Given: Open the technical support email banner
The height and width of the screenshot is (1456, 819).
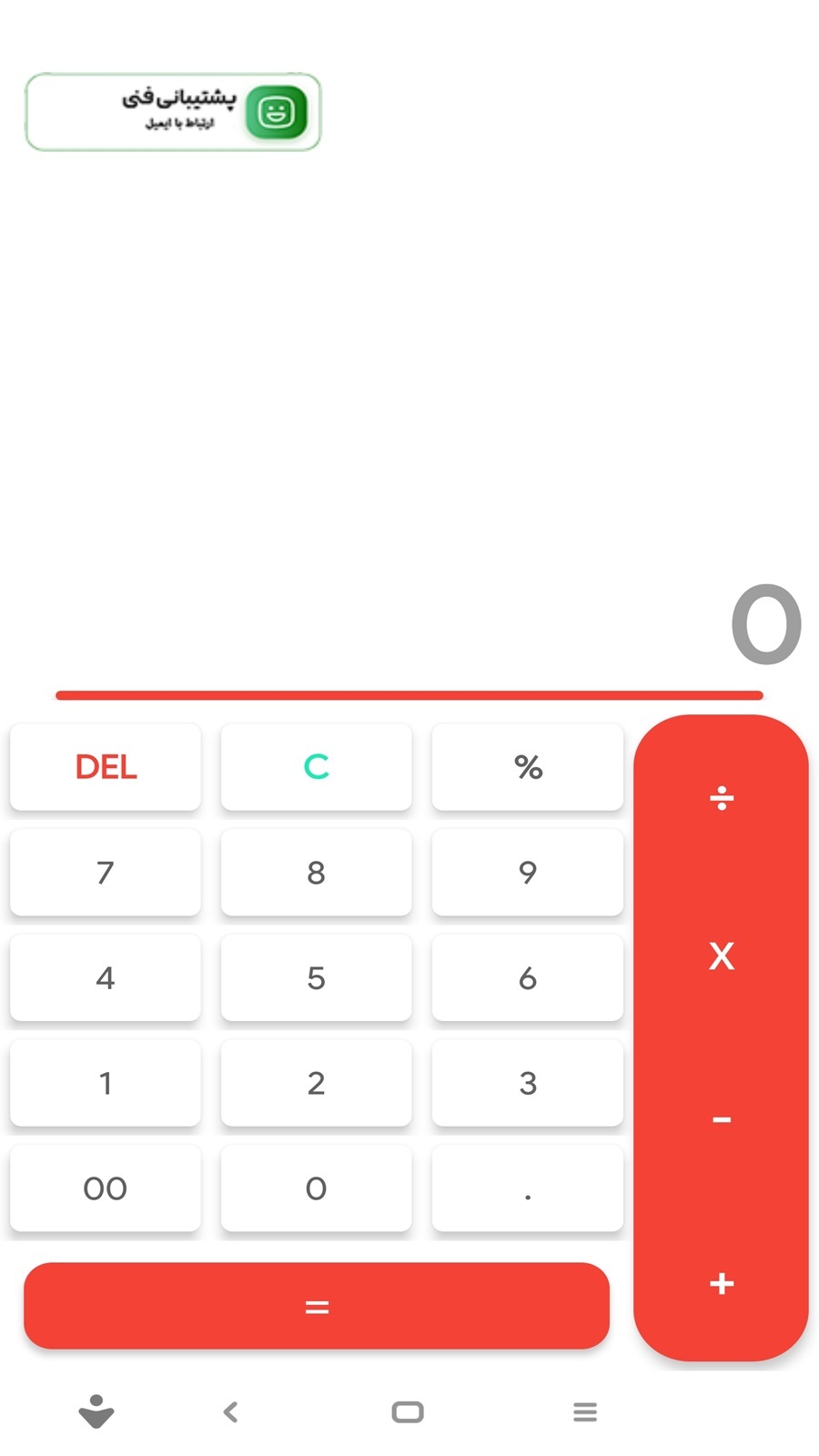Looking at the screenshot, I should coord(173,112).
